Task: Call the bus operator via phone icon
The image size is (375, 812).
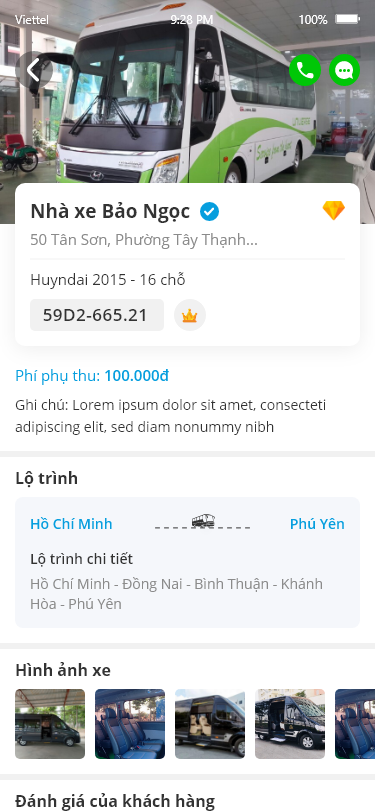Action: click(x=305, y=70)
